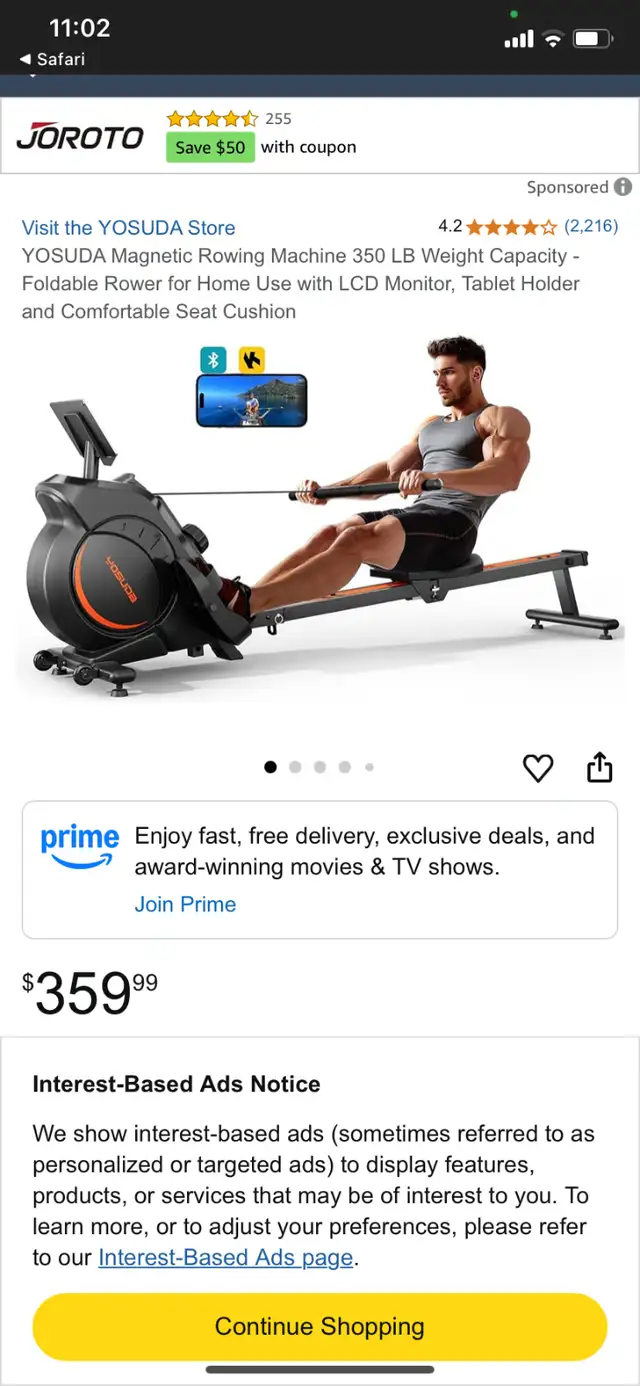Tap the image carousel page dots
Viewport: 640px width, 1386px height.
(x=320, y=767)
